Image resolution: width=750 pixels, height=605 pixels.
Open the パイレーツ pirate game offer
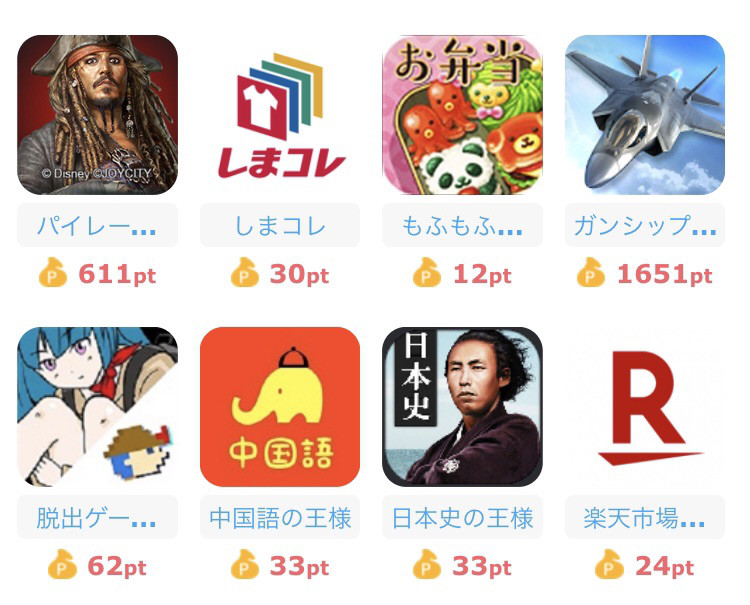point(97,115)
